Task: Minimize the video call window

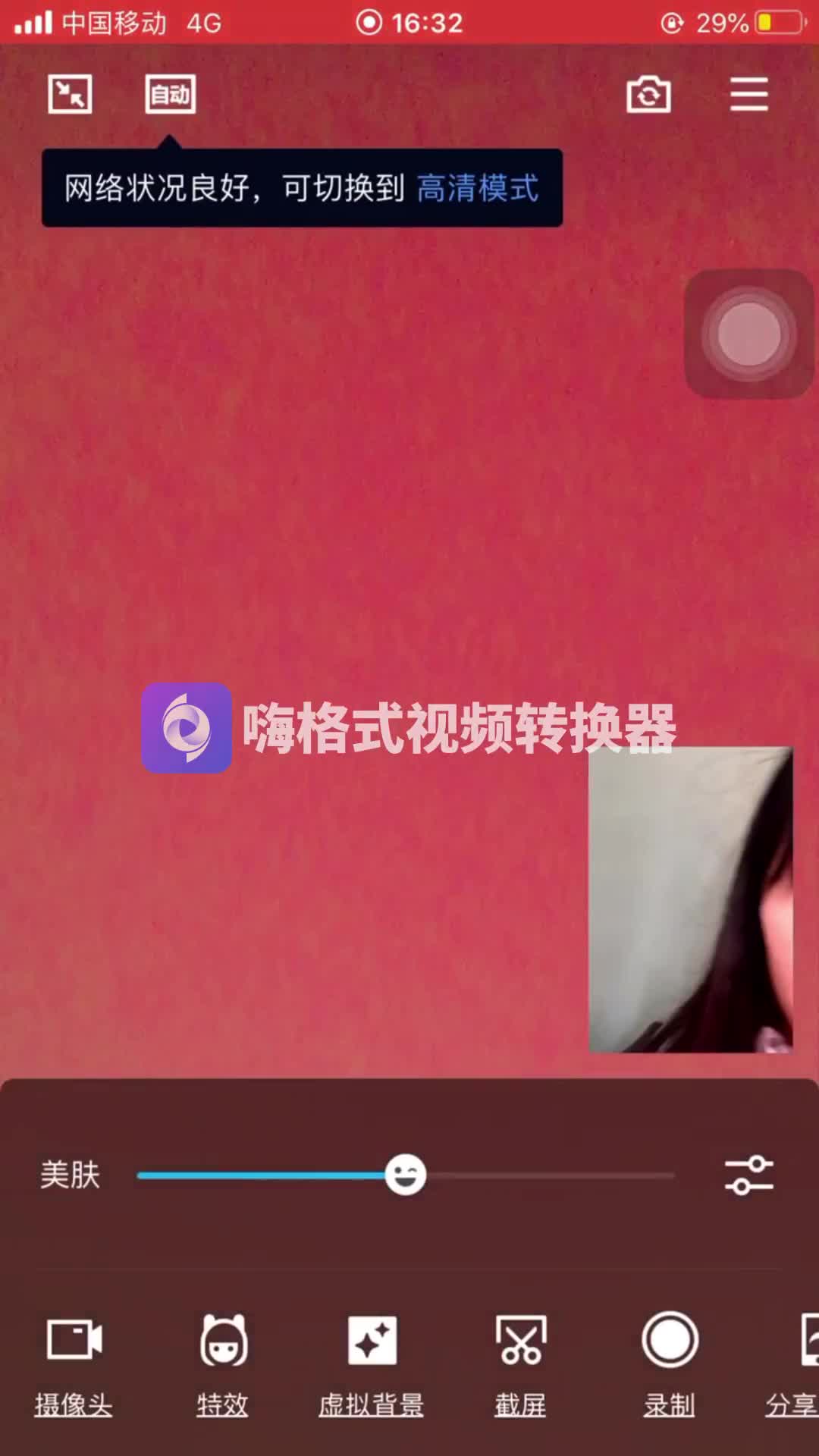Action: pos(70,95)
